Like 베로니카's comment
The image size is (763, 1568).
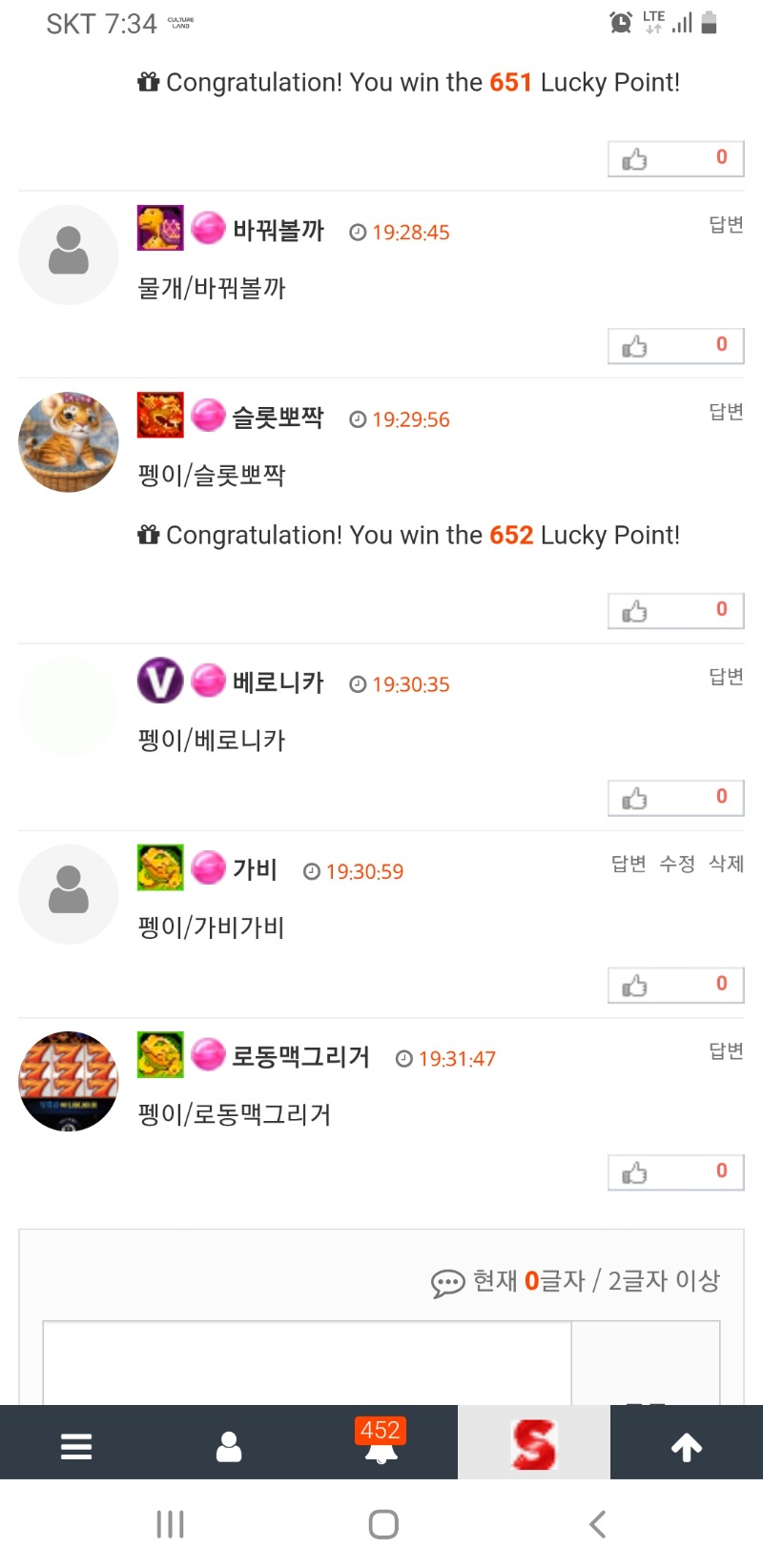pyautogui.click(x=674, y=797)
